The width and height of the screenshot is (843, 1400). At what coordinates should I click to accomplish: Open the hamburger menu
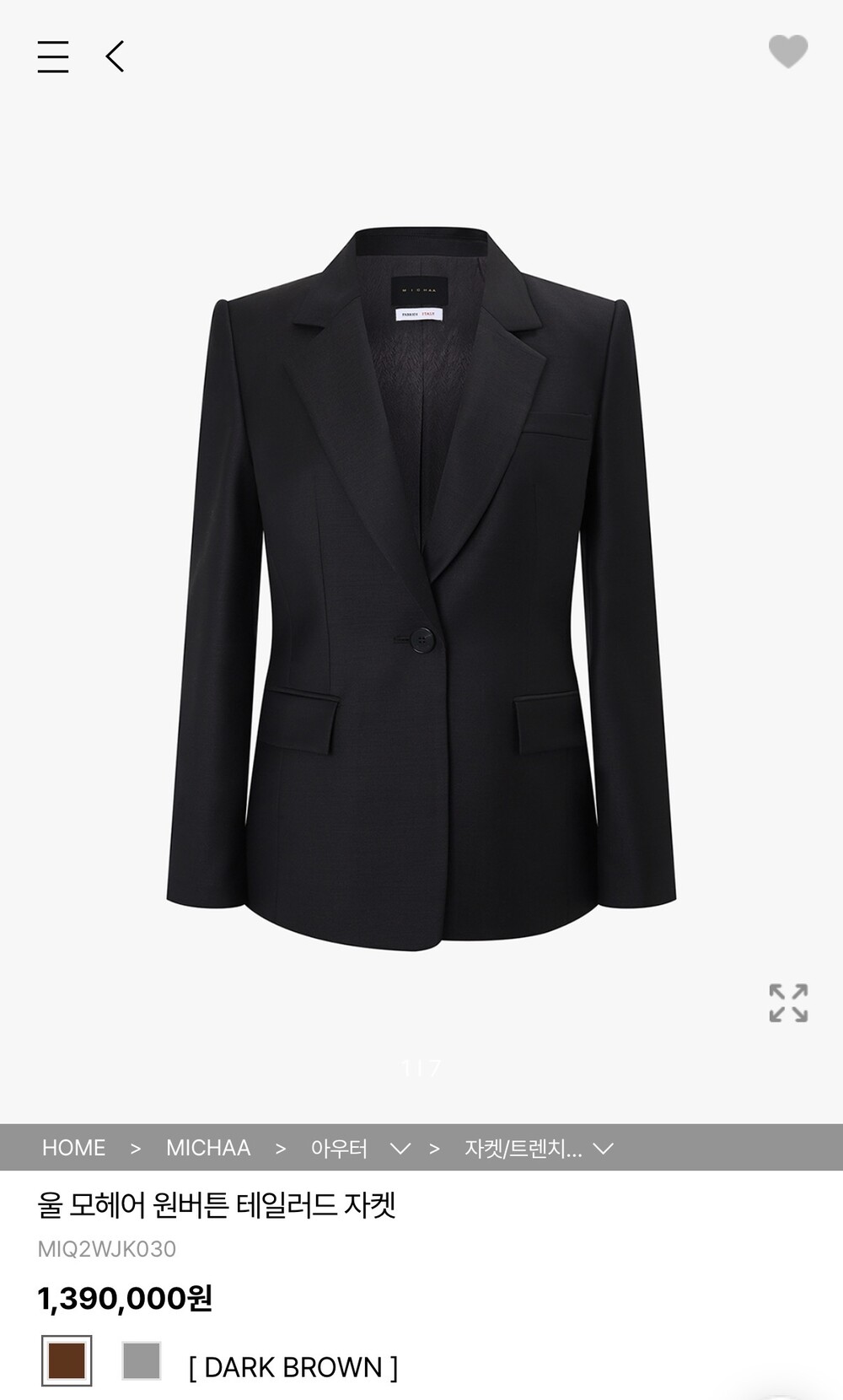pyautogui.click(x=53, y=57)
